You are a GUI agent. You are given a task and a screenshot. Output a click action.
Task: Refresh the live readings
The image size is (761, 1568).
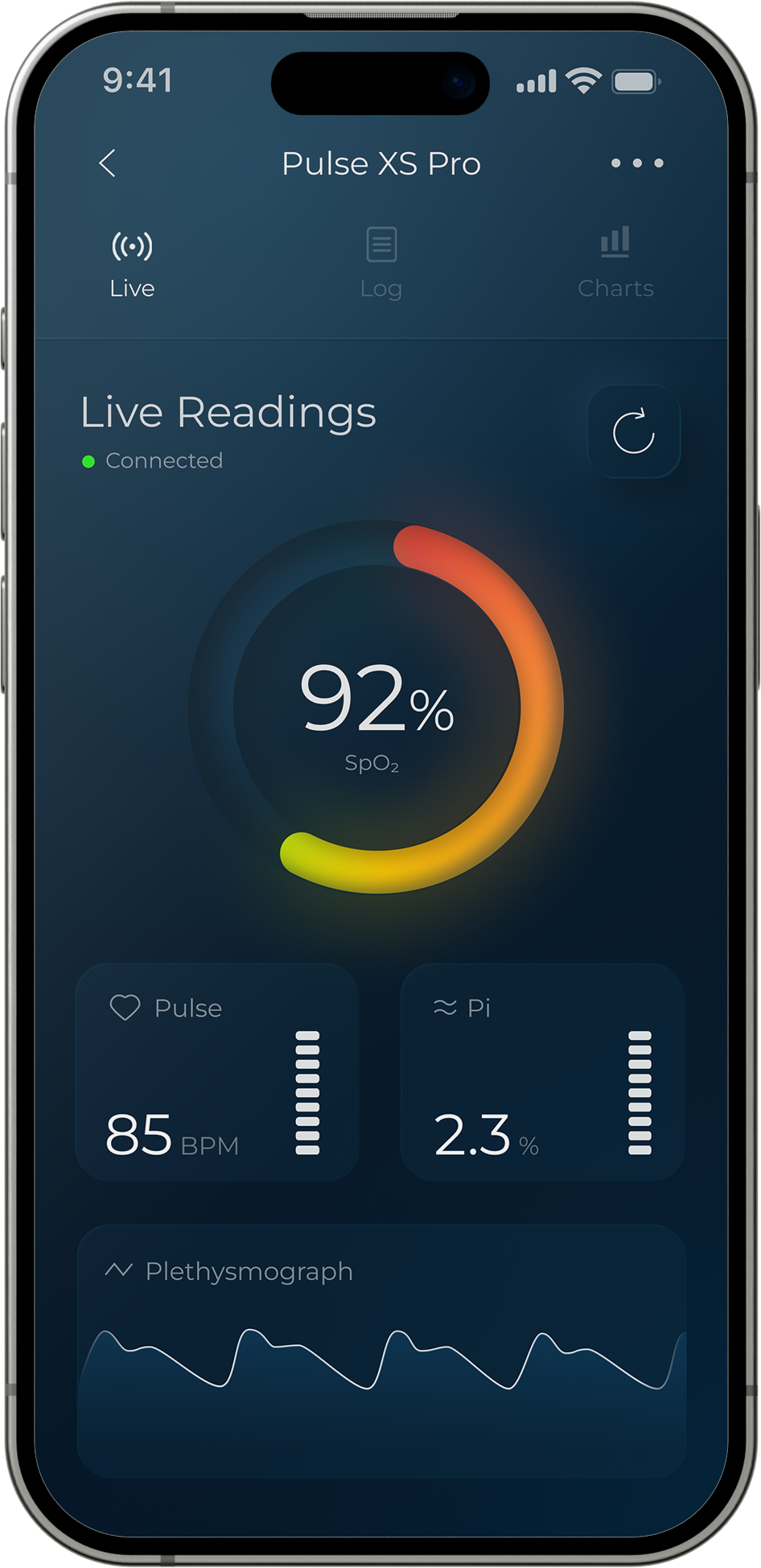634,432
